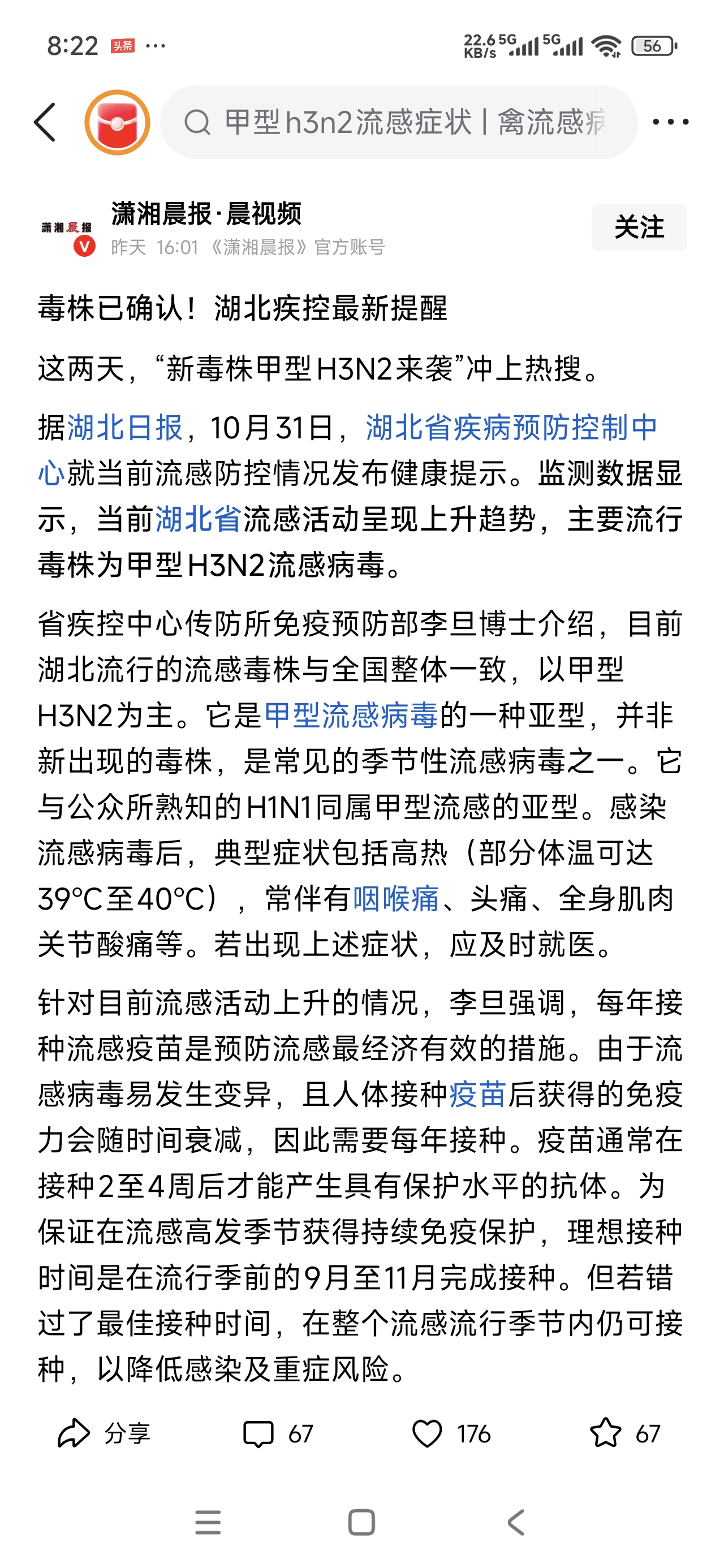The height and width of the screenshot is (1568, 724).
Task: Open the system recent apps menu
Action: [x=208, y=1522]
